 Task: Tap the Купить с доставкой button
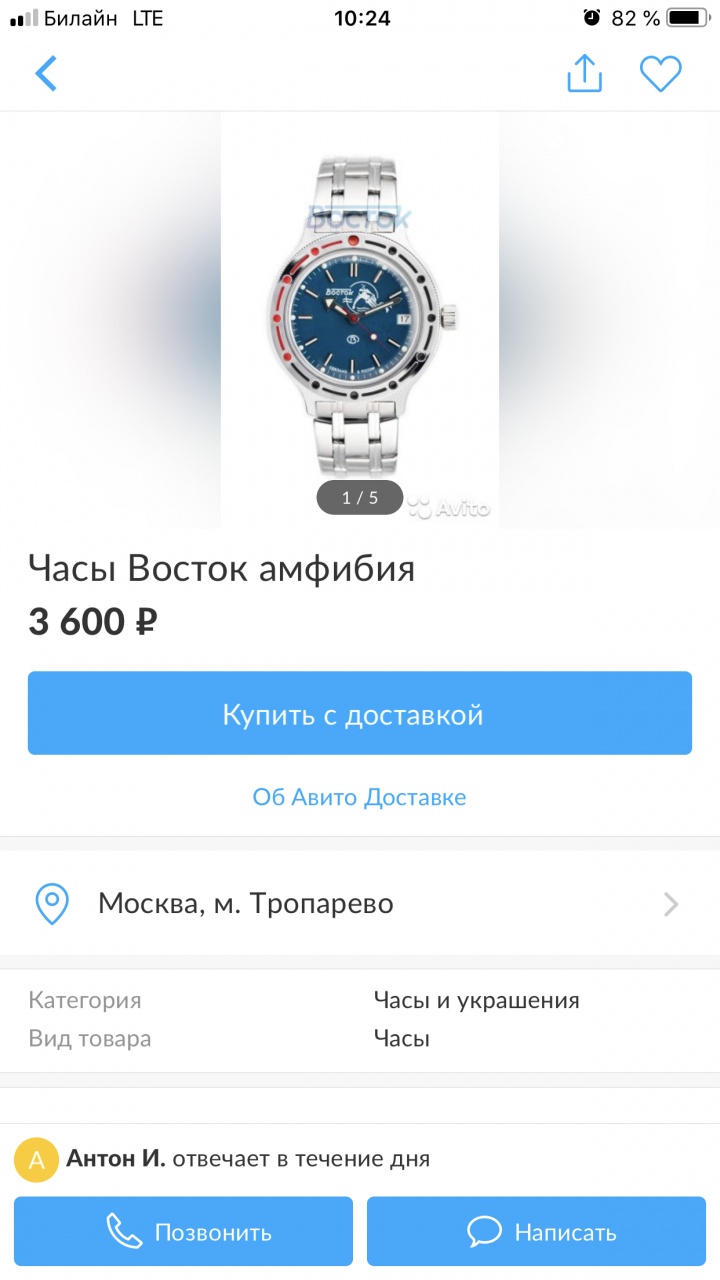point(360,714)
